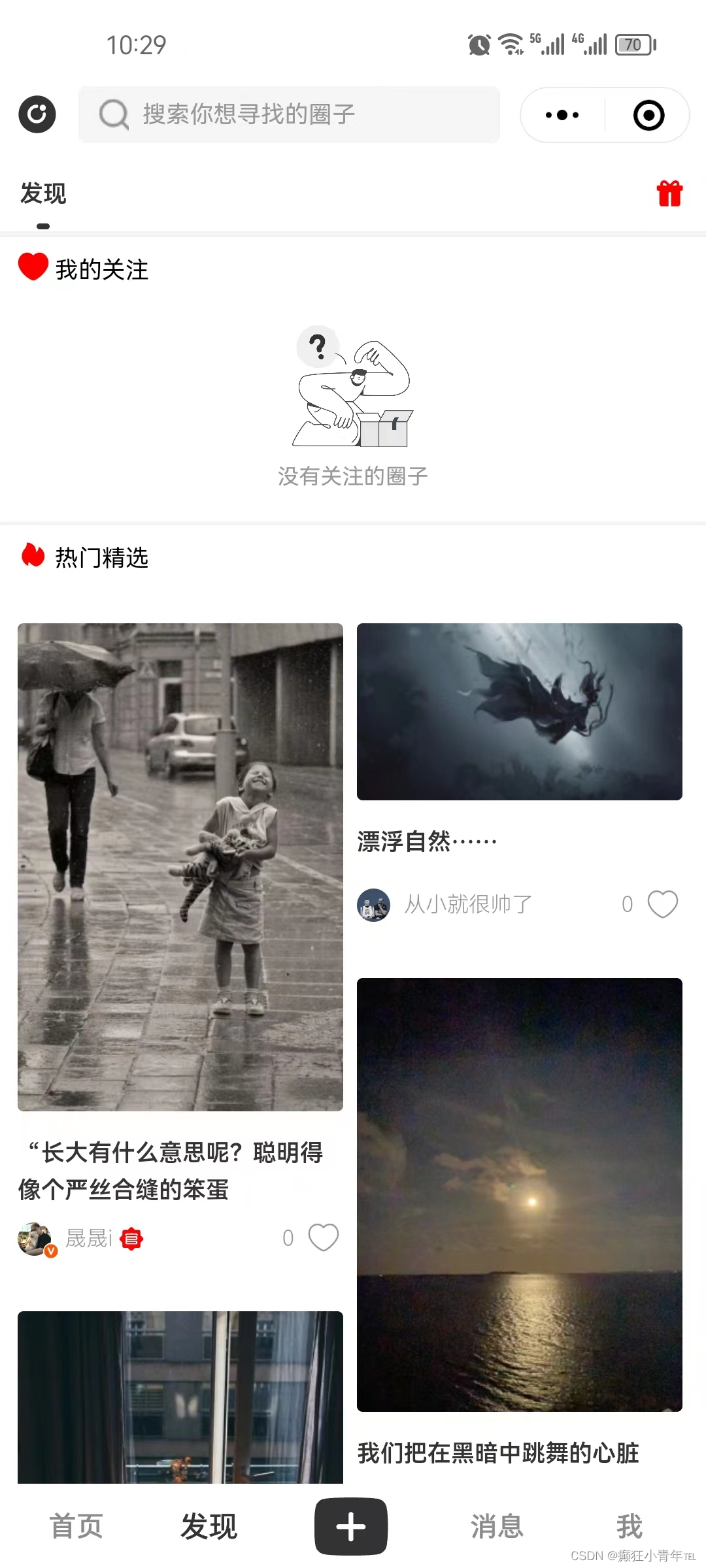706x1568 pixels.
Task: Open the circle search box
Action: point(289,114)
